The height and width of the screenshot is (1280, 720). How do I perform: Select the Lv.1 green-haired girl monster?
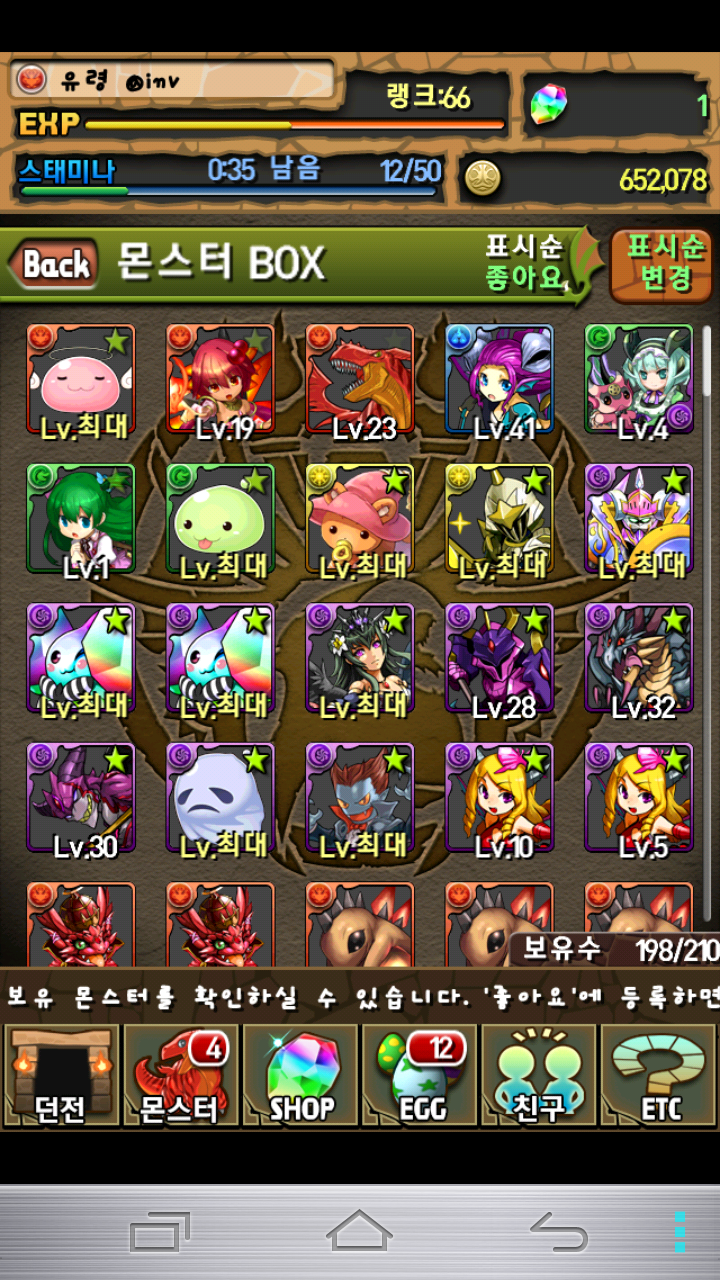tap(81, 519)
